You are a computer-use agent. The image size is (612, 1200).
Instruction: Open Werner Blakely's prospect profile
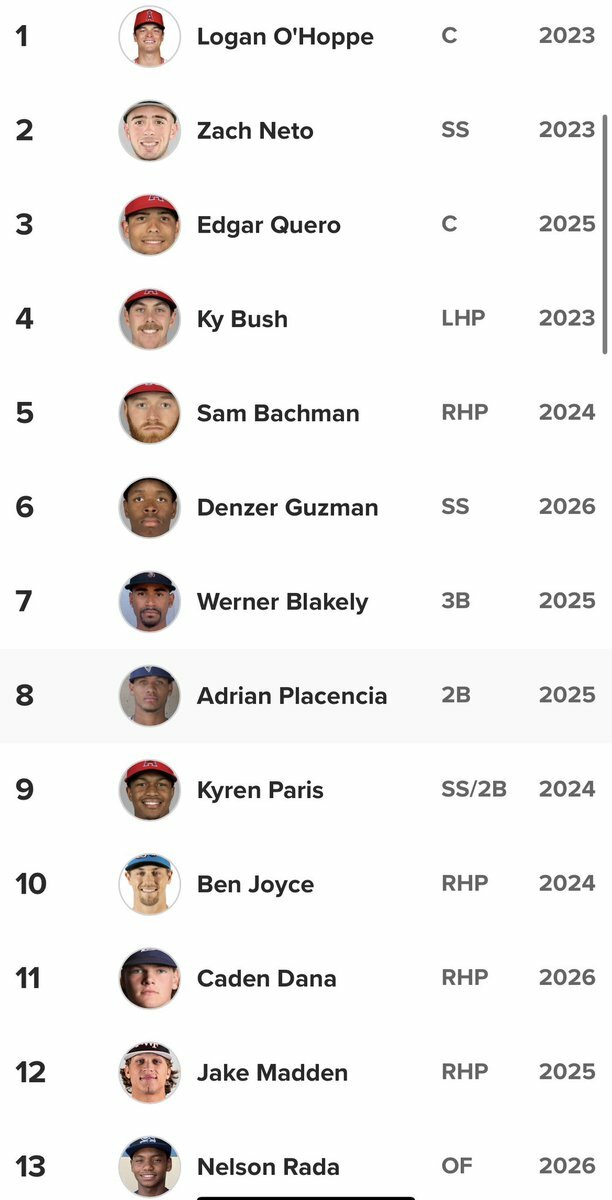click(x=282, y=602)
